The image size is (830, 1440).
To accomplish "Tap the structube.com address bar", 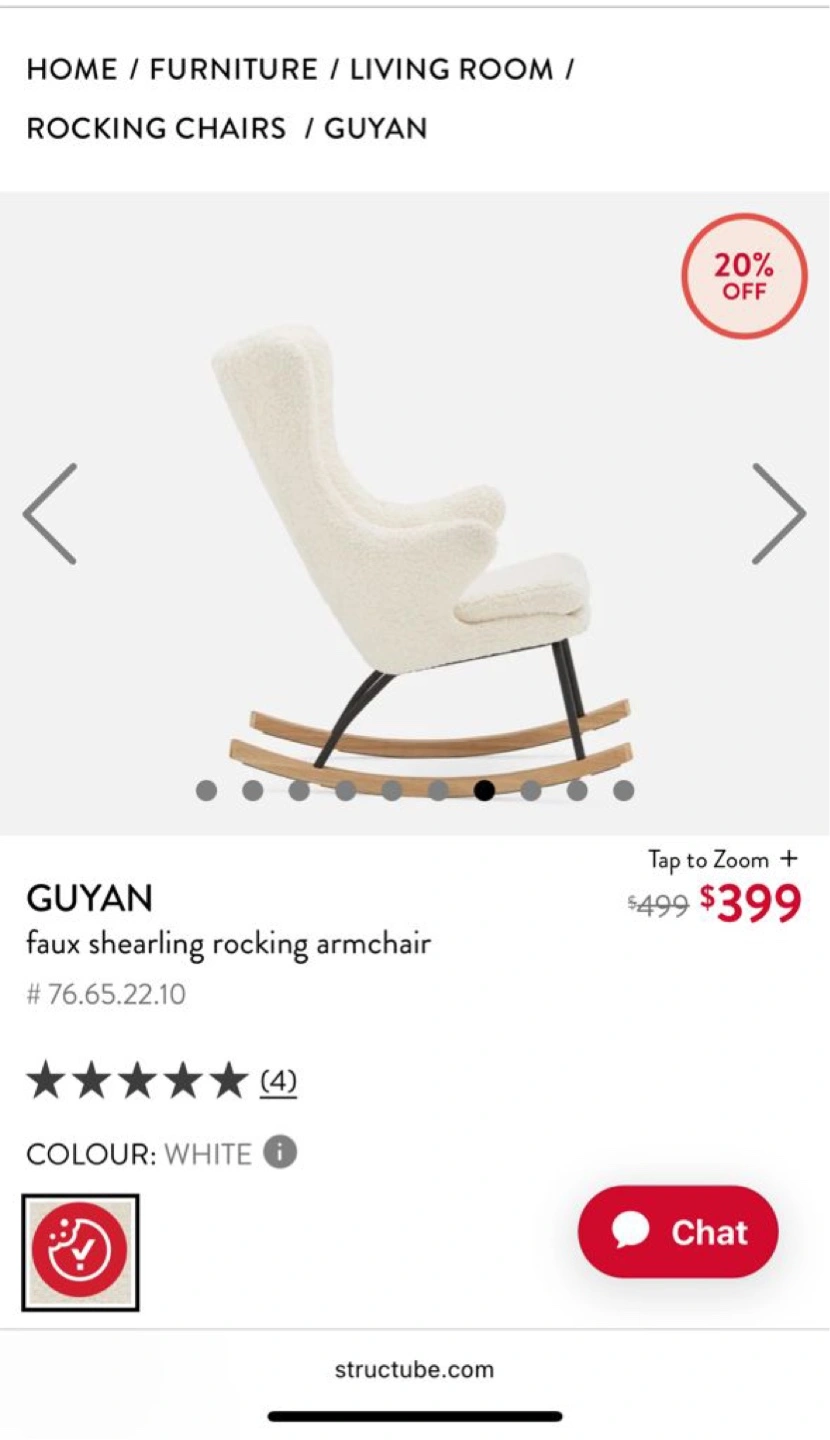I will point(414,1369).
